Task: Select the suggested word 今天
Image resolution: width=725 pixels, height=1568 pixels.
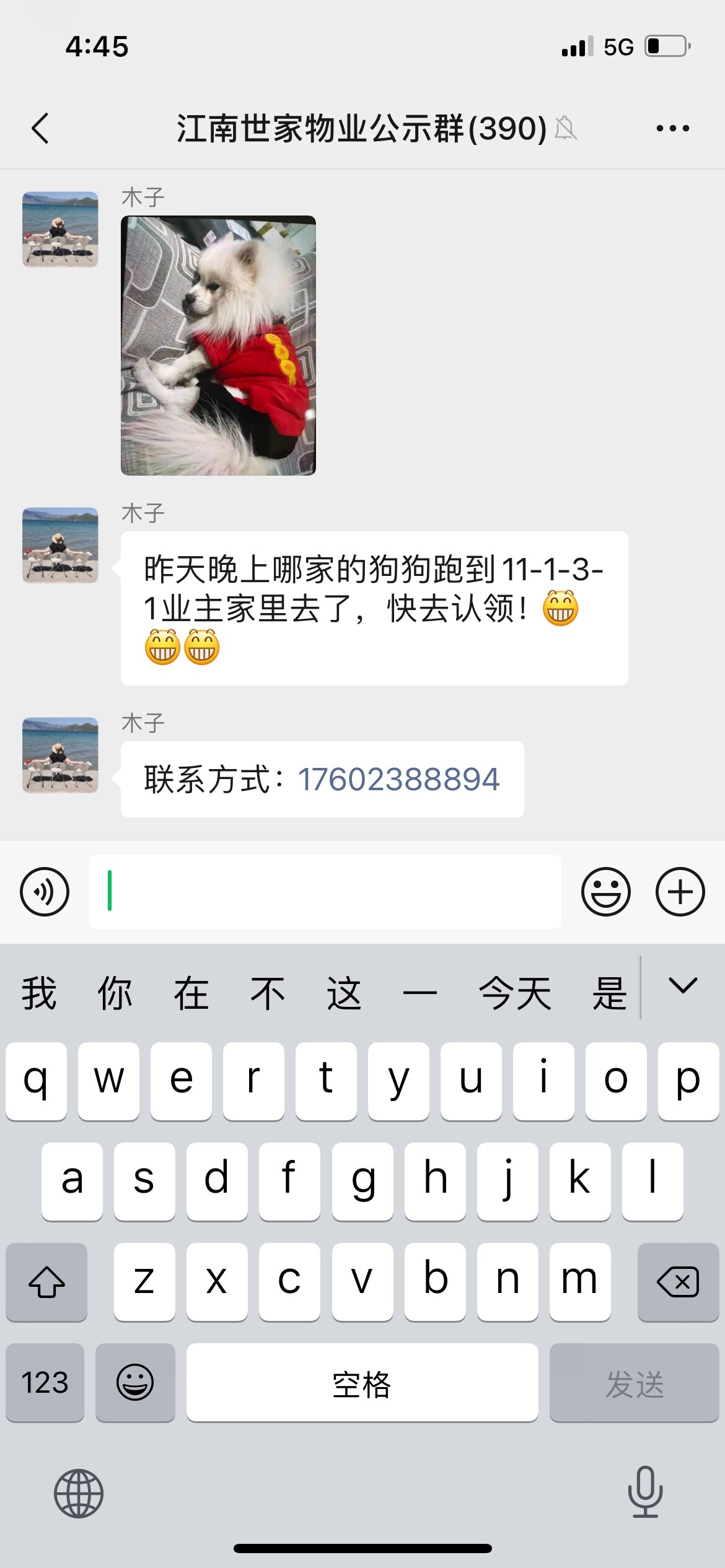Action: (515, 993)
